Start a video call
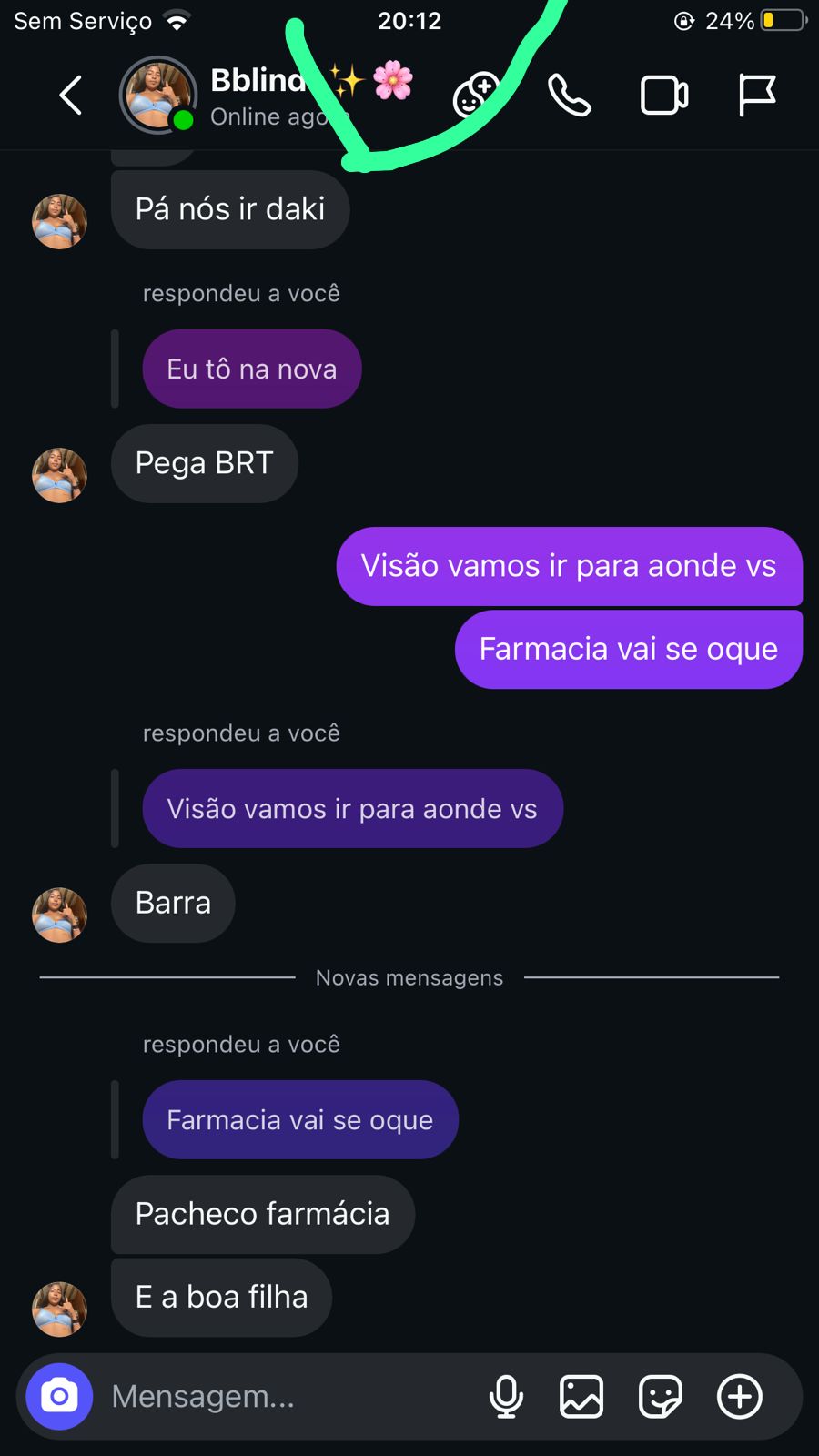Image resolution: width=819 pixels, height=1456 pixels. 664,96
